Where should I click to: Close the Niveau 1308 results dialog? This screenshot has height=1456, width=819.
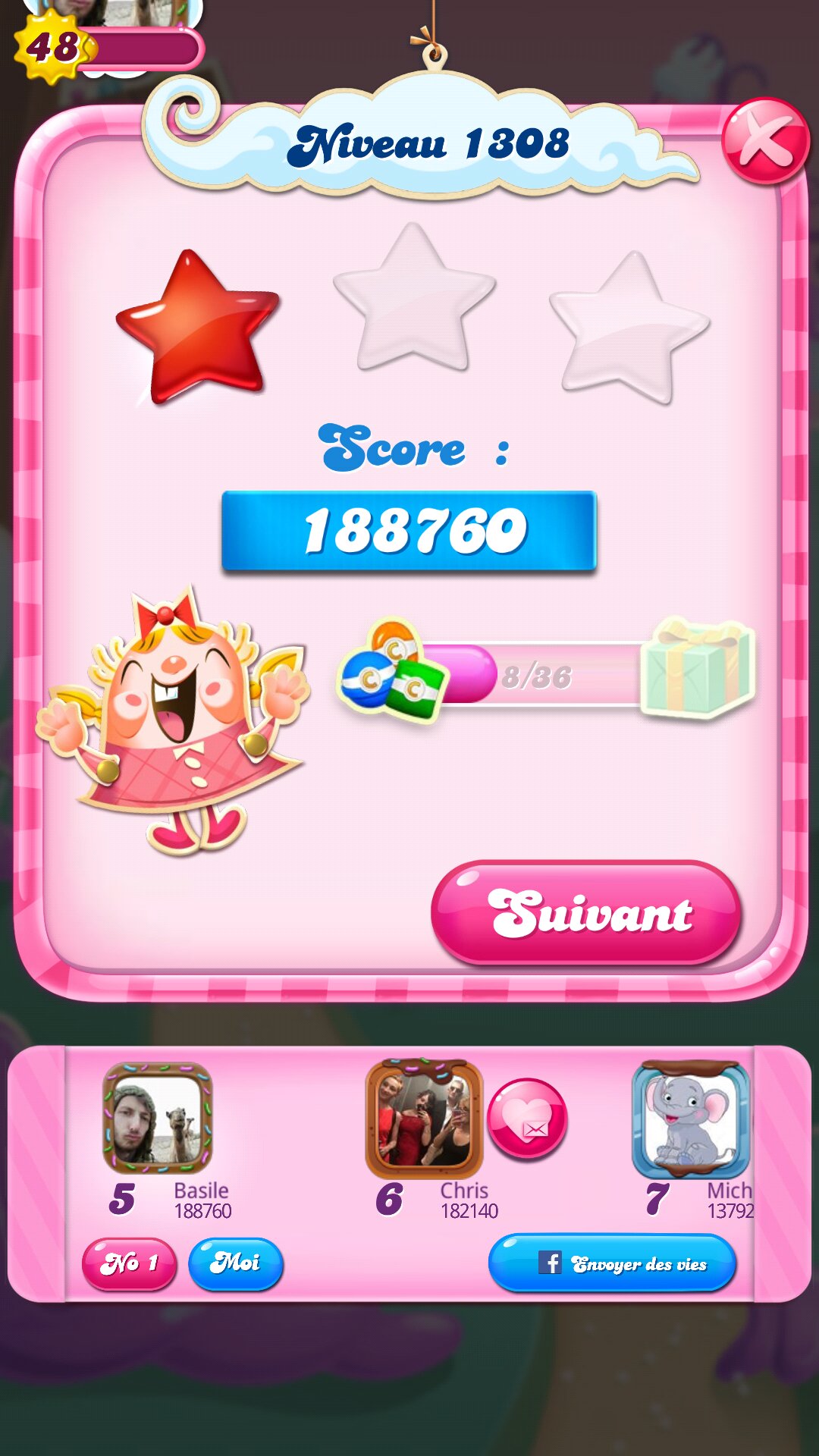pos(764,141)
